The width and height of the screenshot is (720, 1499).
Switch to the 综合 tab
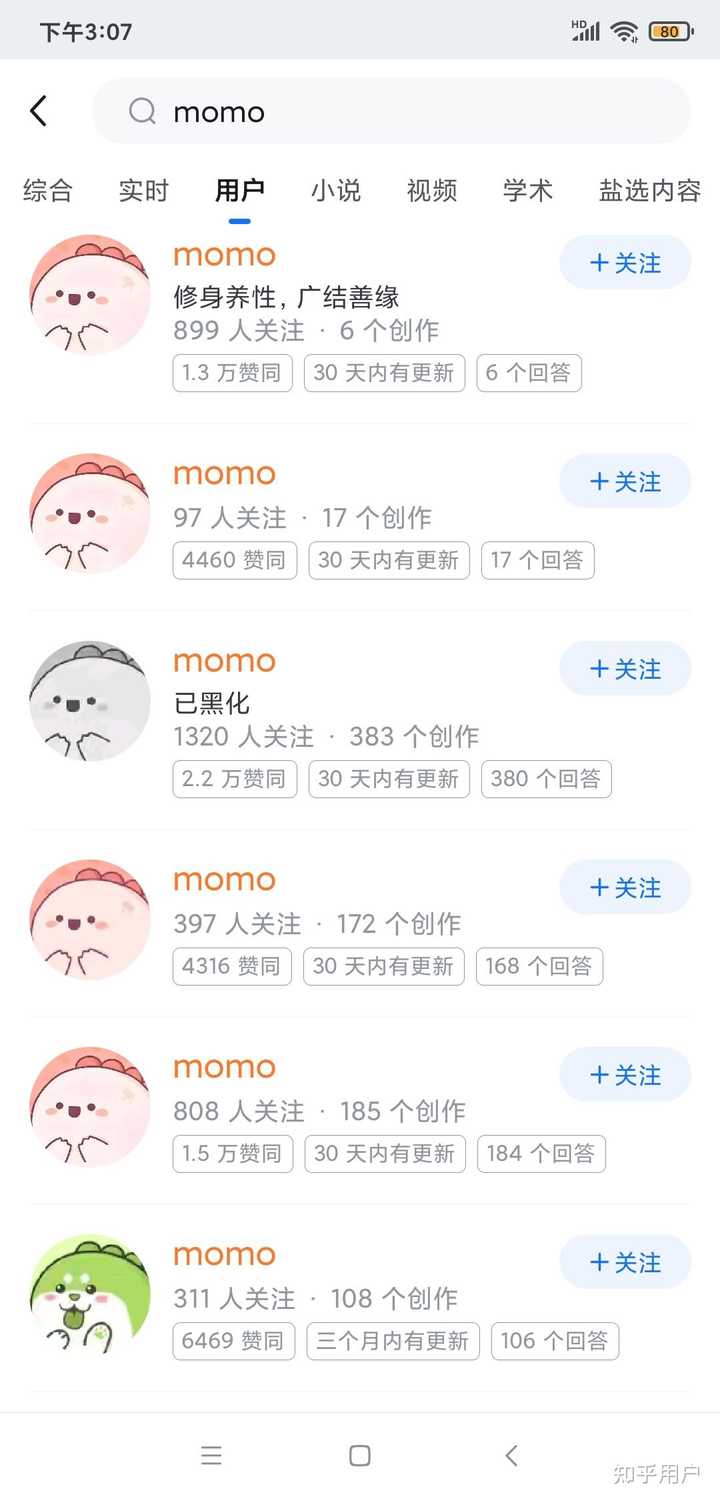47,190
